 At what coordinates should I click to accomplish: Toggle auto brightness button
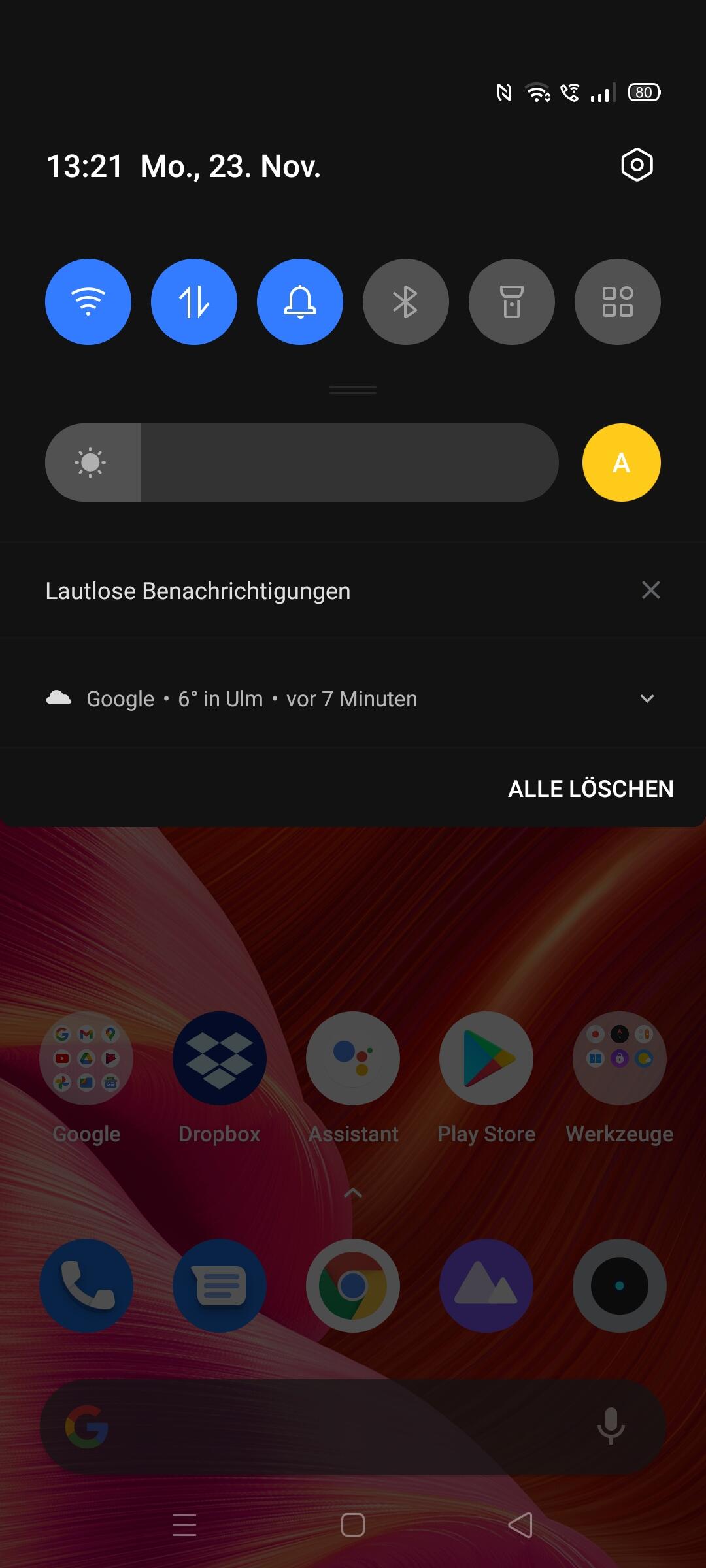pos(621,463)
